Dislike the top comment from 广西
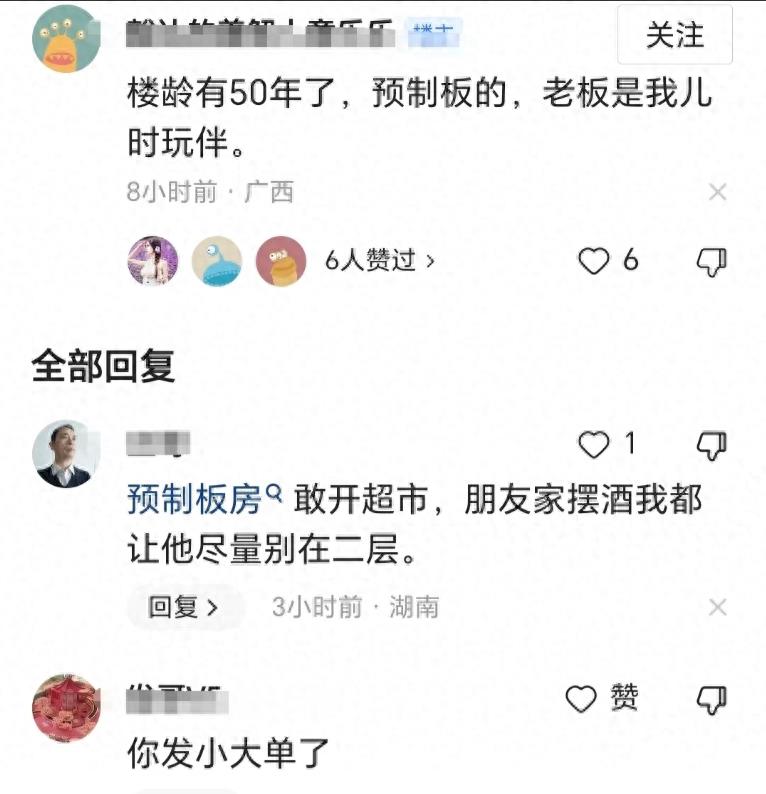This screenshot has width=766, height=794. 710,261
